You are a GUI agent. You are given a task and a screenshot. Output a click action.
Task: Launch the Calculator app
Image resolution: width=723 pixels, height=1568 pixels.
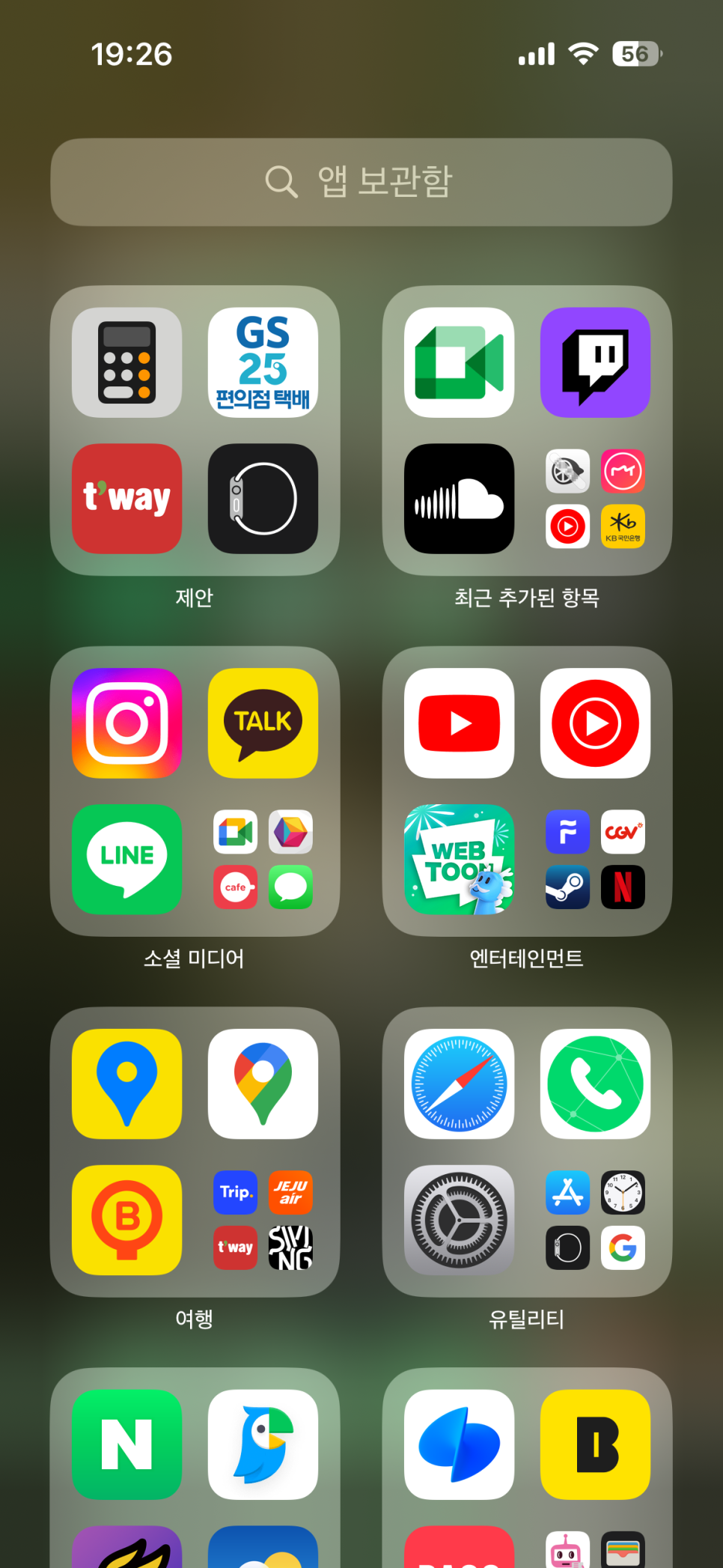click(127, 362)
